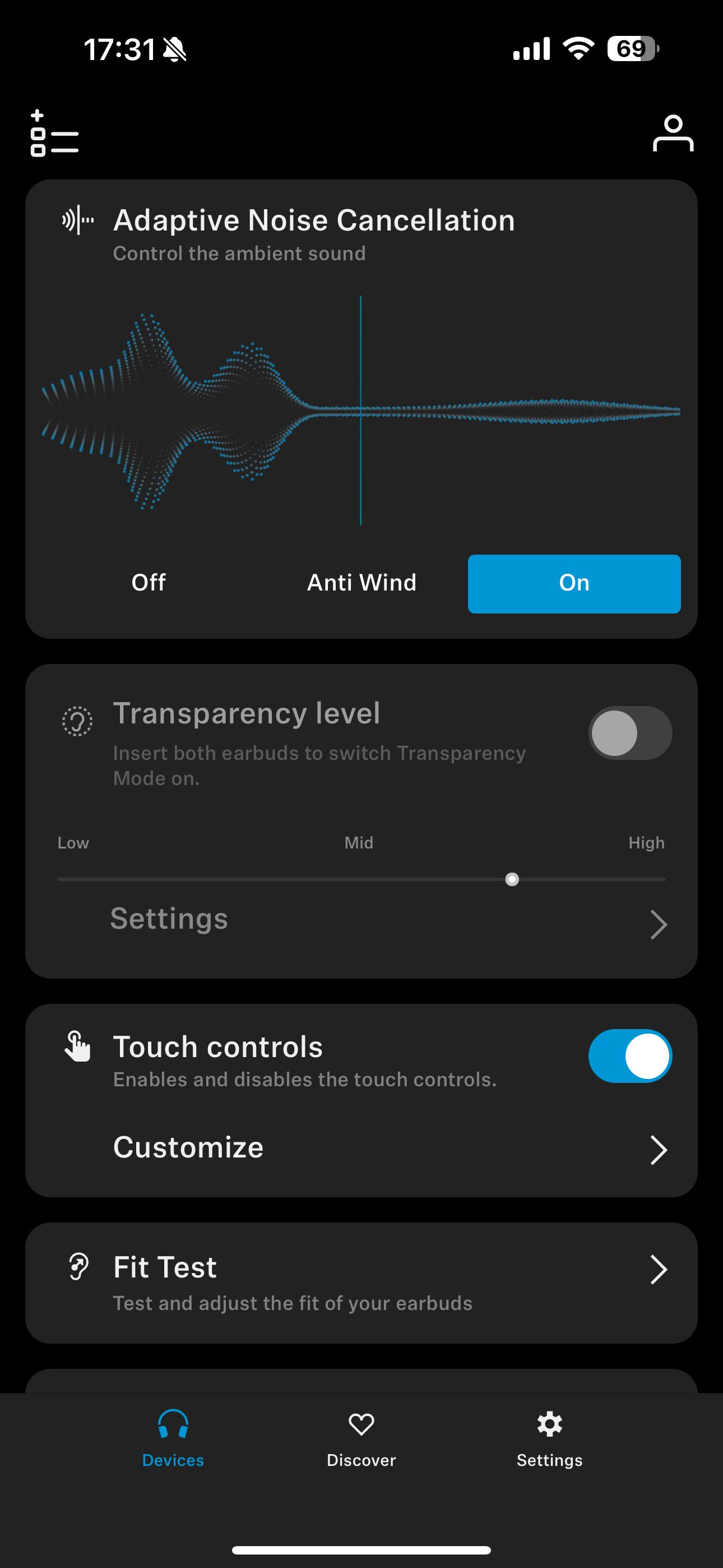
Task: Select the Anti Wind mode
Action: (361, 583)
